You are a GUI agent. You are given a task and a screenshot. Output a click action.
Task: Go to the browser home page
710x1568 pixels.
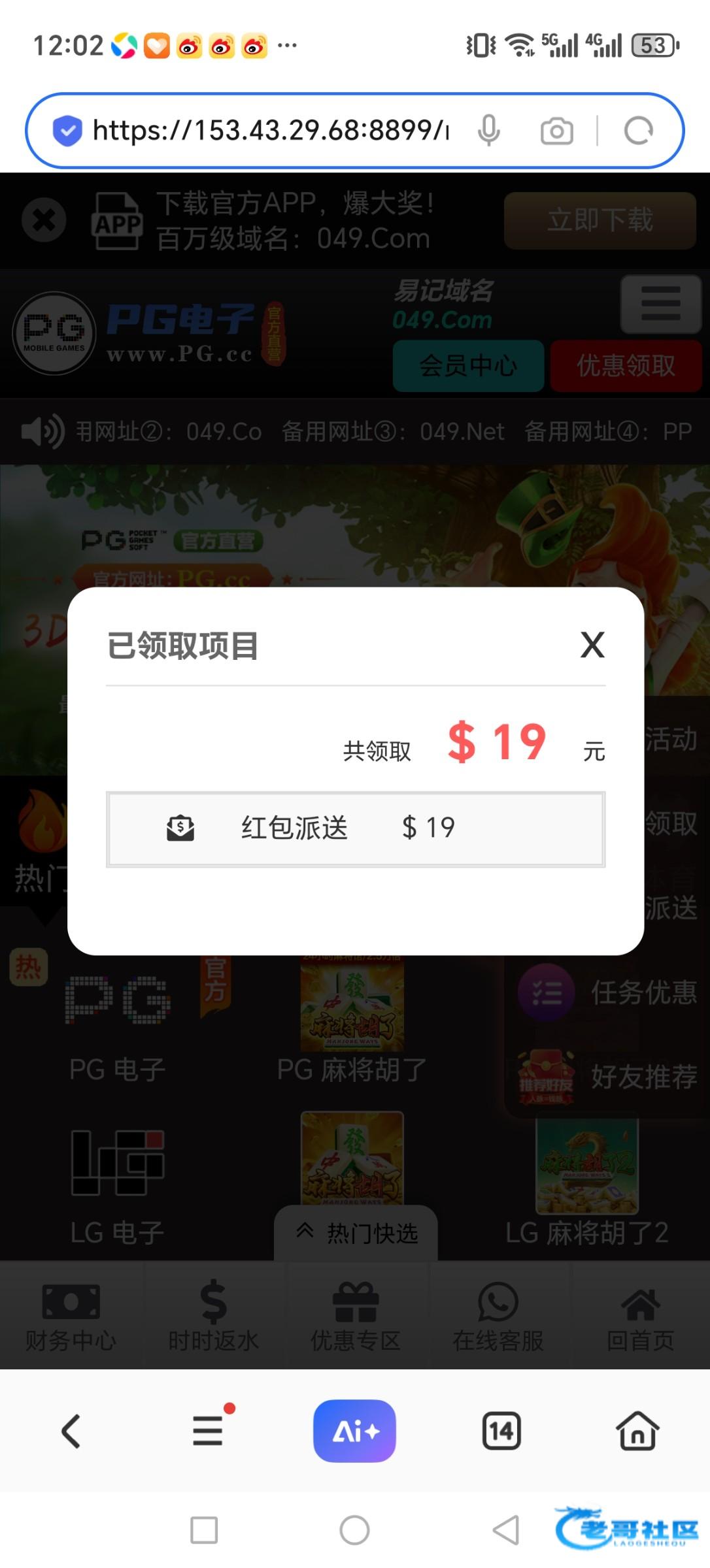(637, 1430)
